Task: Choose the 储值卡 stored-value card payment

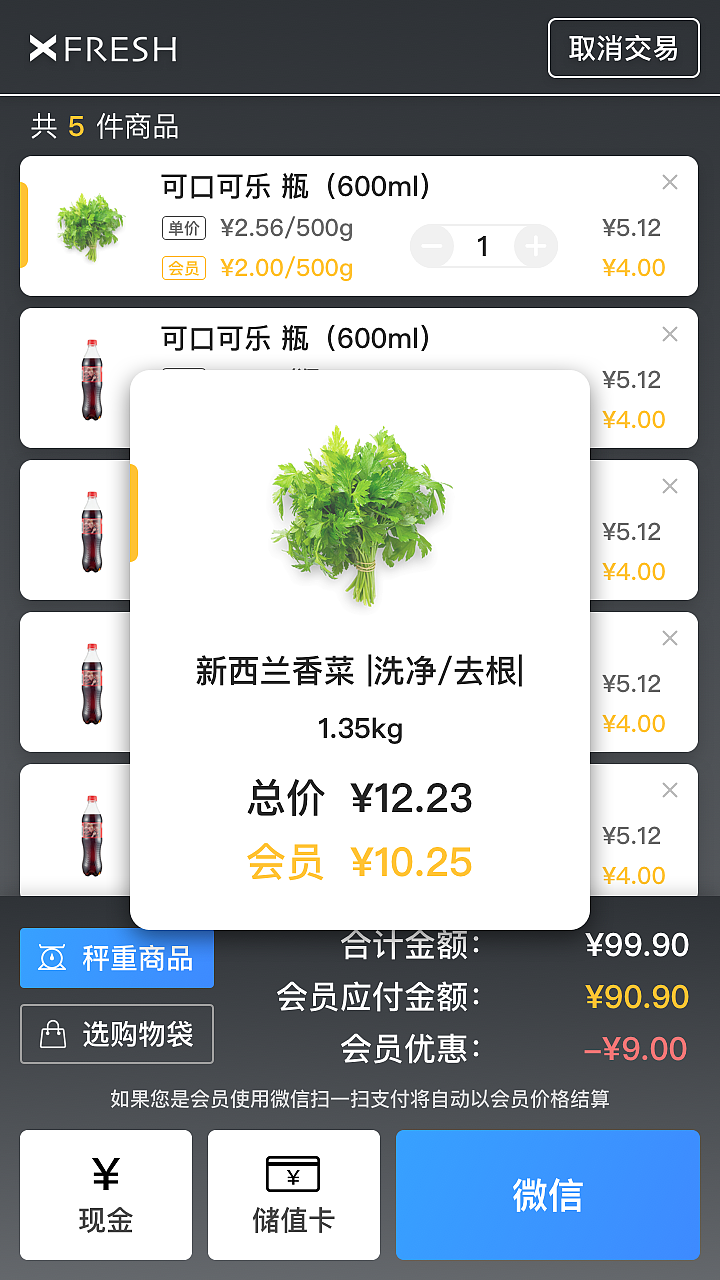Action: [293, 1195]
